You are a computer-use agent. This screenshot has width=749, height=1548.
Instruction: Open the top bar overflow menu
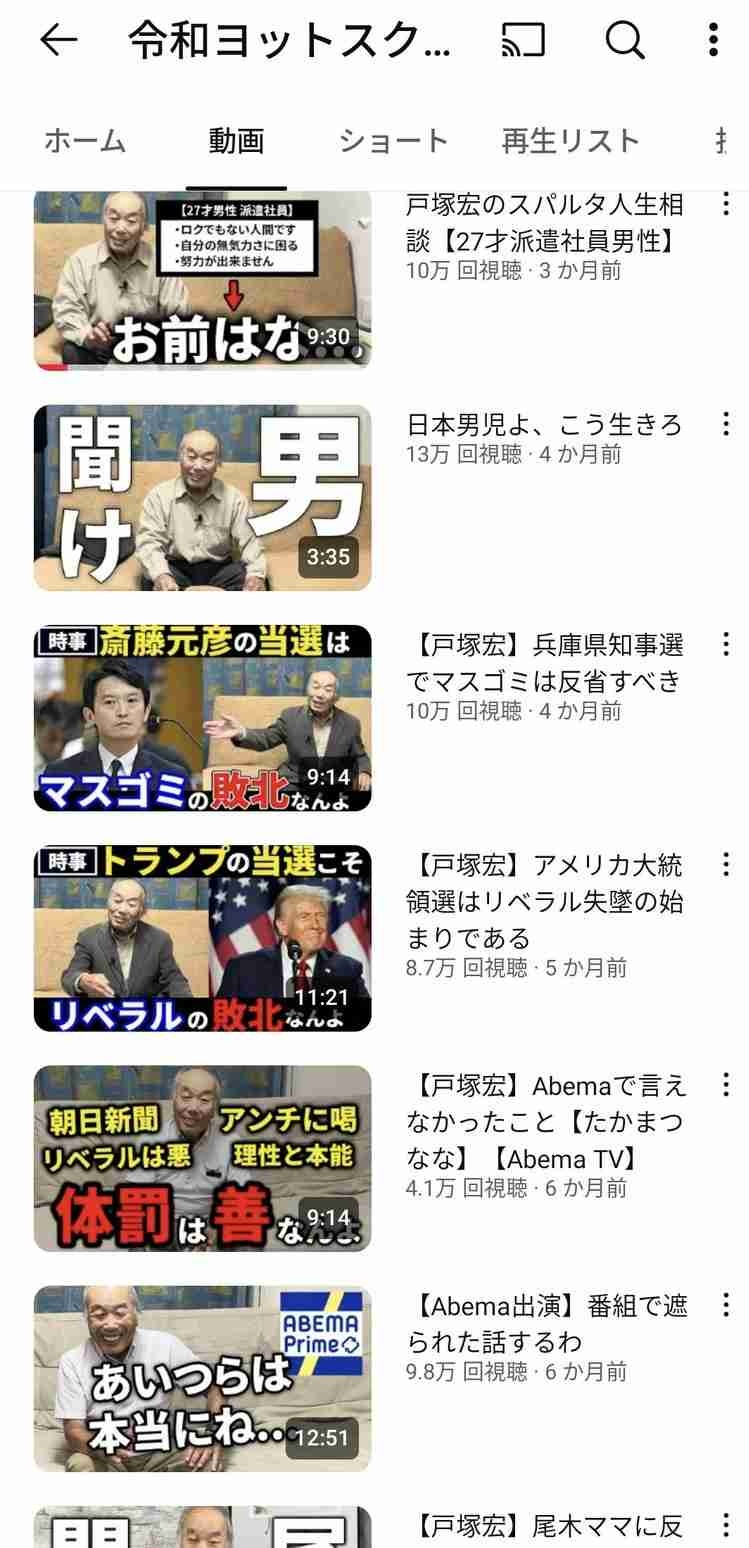[x=713, y=40]
